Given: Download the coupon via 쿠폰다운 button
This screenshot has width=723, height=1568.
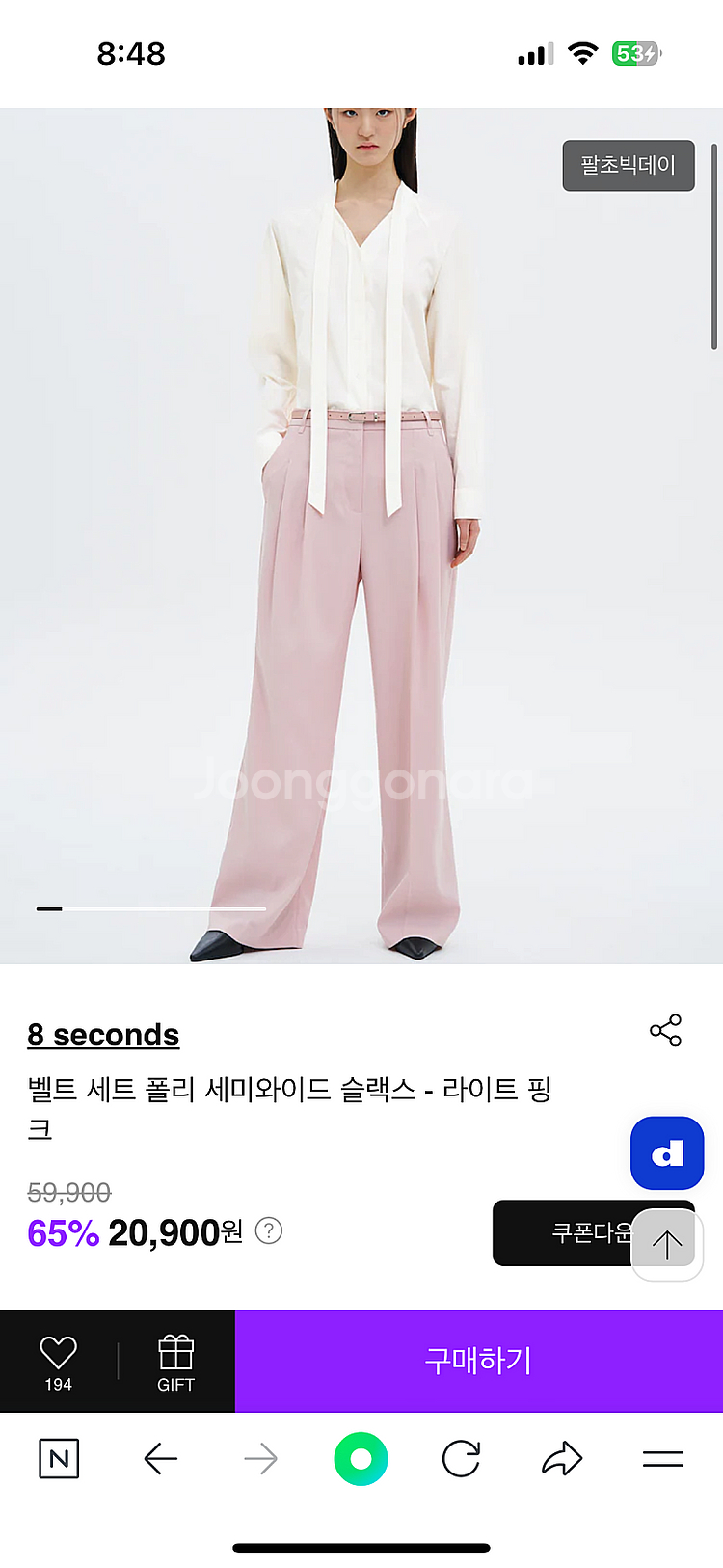Looking at the screenshot, I should [x=561, y=1232].
